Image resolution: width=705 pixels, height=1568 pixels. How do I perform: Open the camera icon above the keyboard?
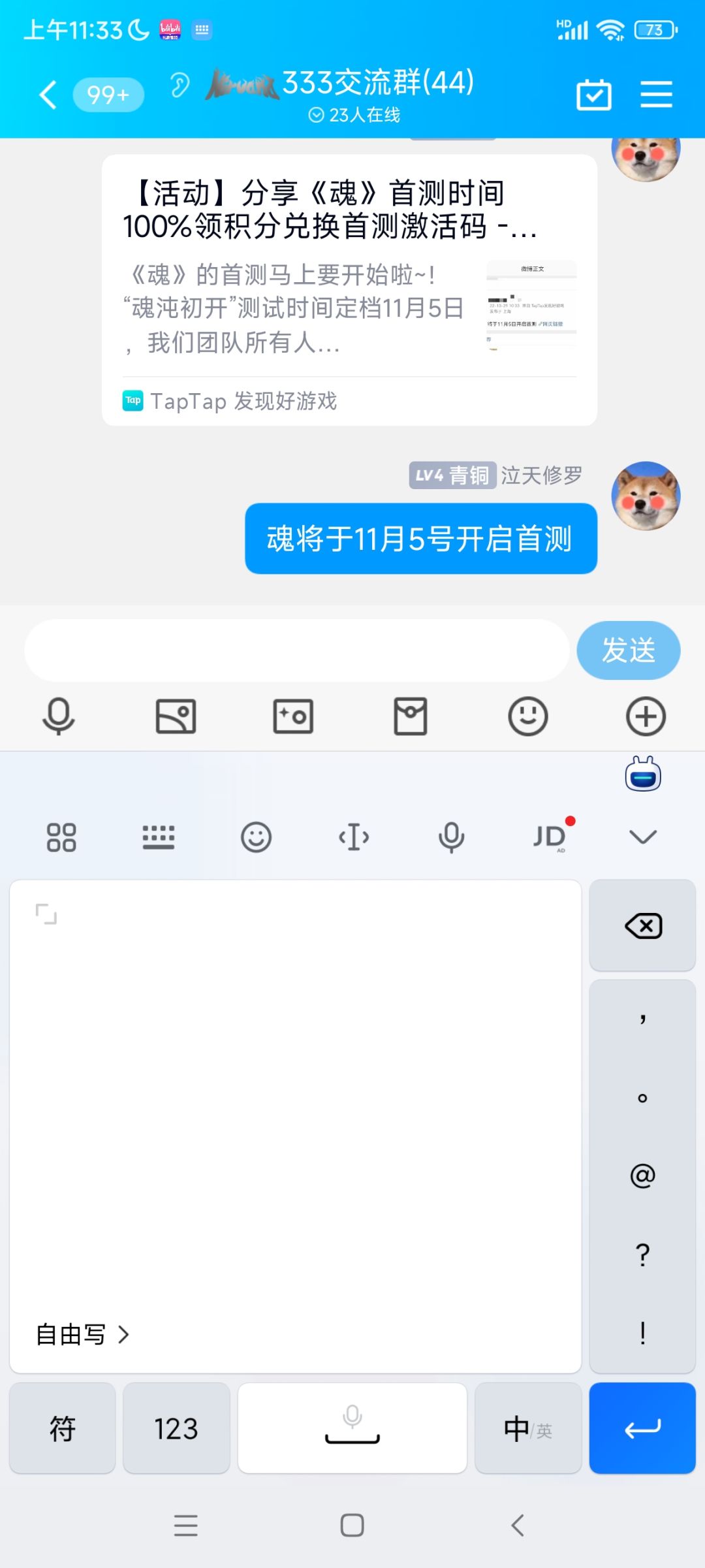(292, 716)
